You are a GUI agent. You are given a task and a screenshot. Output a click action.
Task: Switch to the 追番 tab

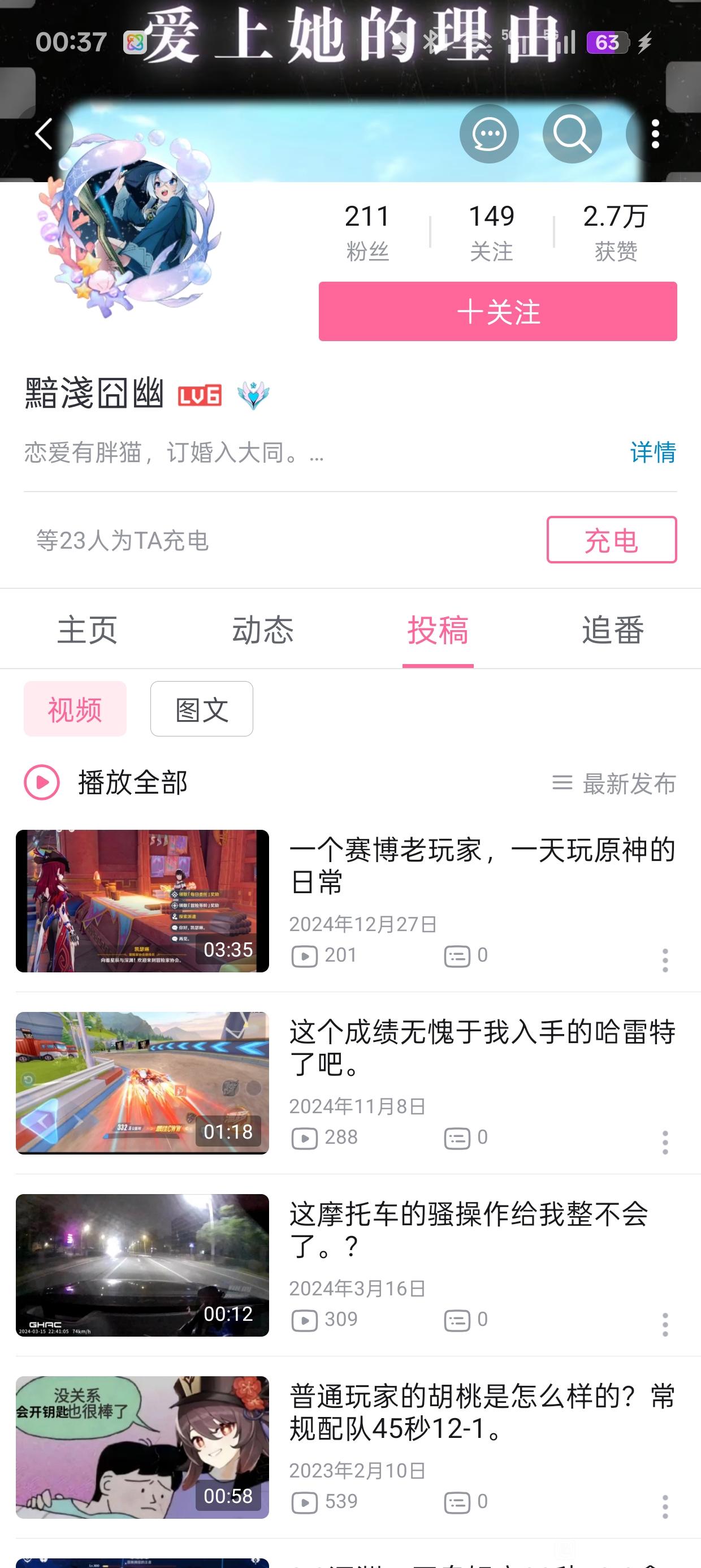pyautogui.click(x=613, y=629)
